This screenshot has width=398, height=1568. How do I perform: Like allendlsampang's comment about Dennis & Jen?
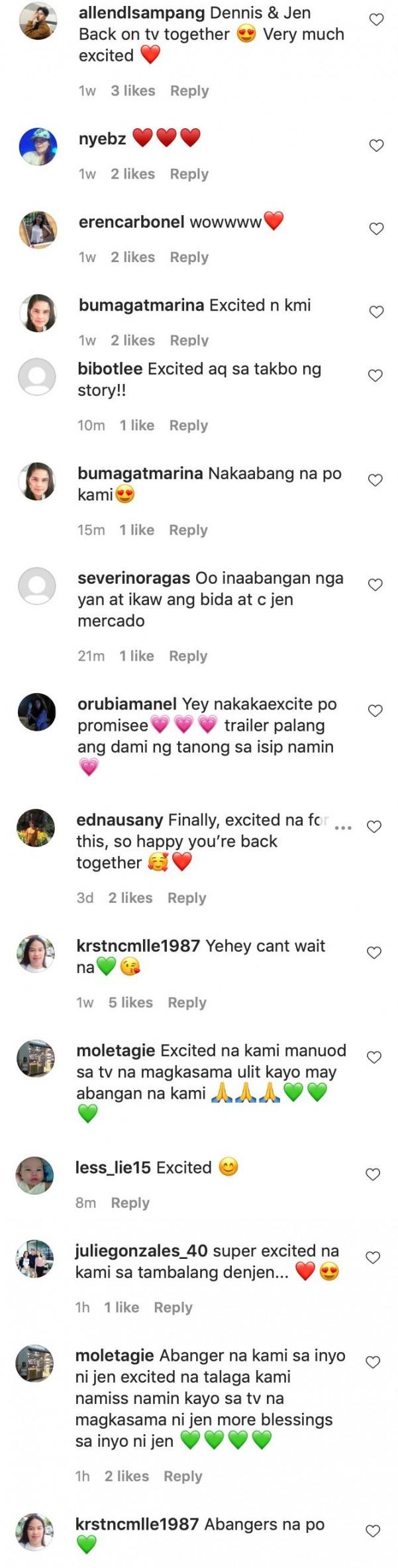(376, 20)
